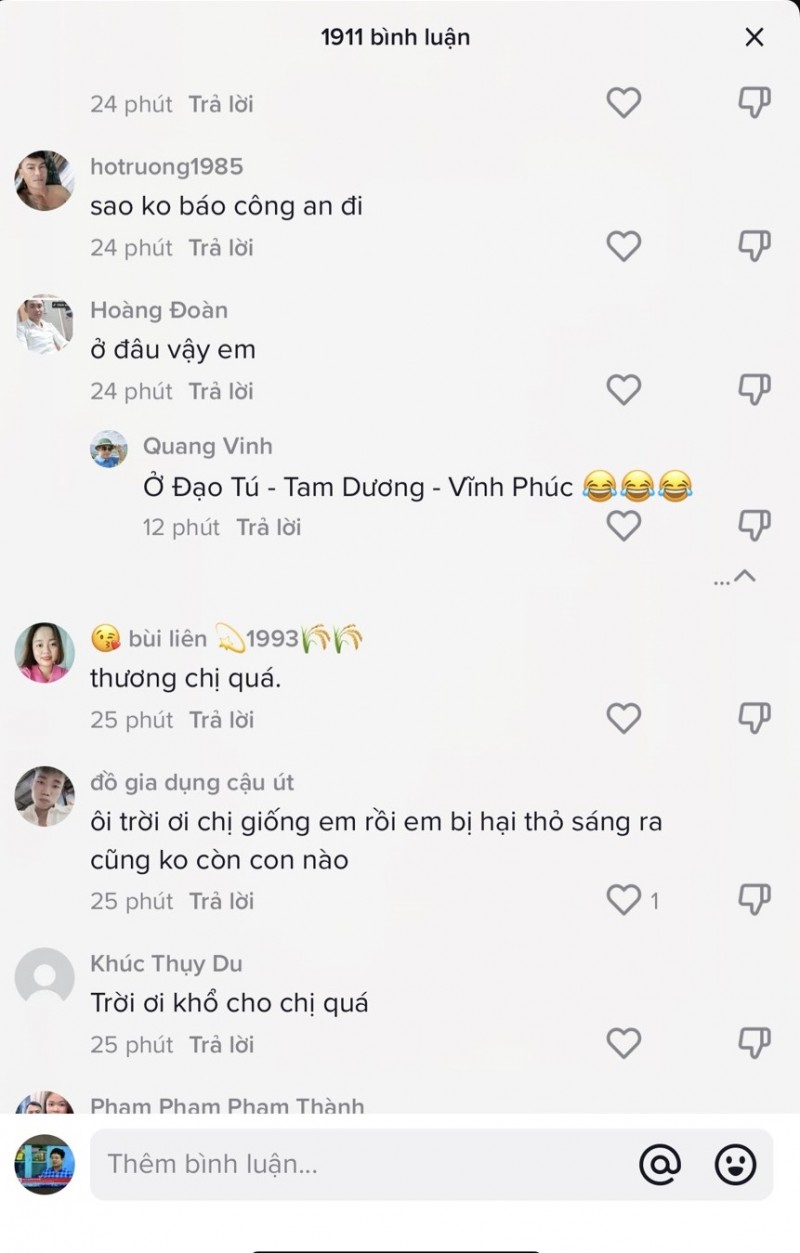This screenshot has width=800, height=1253.
Task: Like hotruong1985's comment with the heart icon
Action: pyautogui.click(x=623, y=246)
